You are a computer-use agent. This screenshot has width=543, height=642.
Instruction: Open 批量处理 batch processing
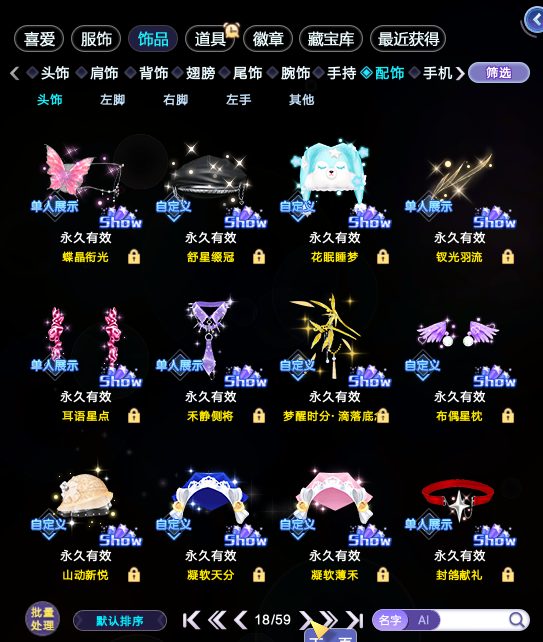tap(42, 619)
